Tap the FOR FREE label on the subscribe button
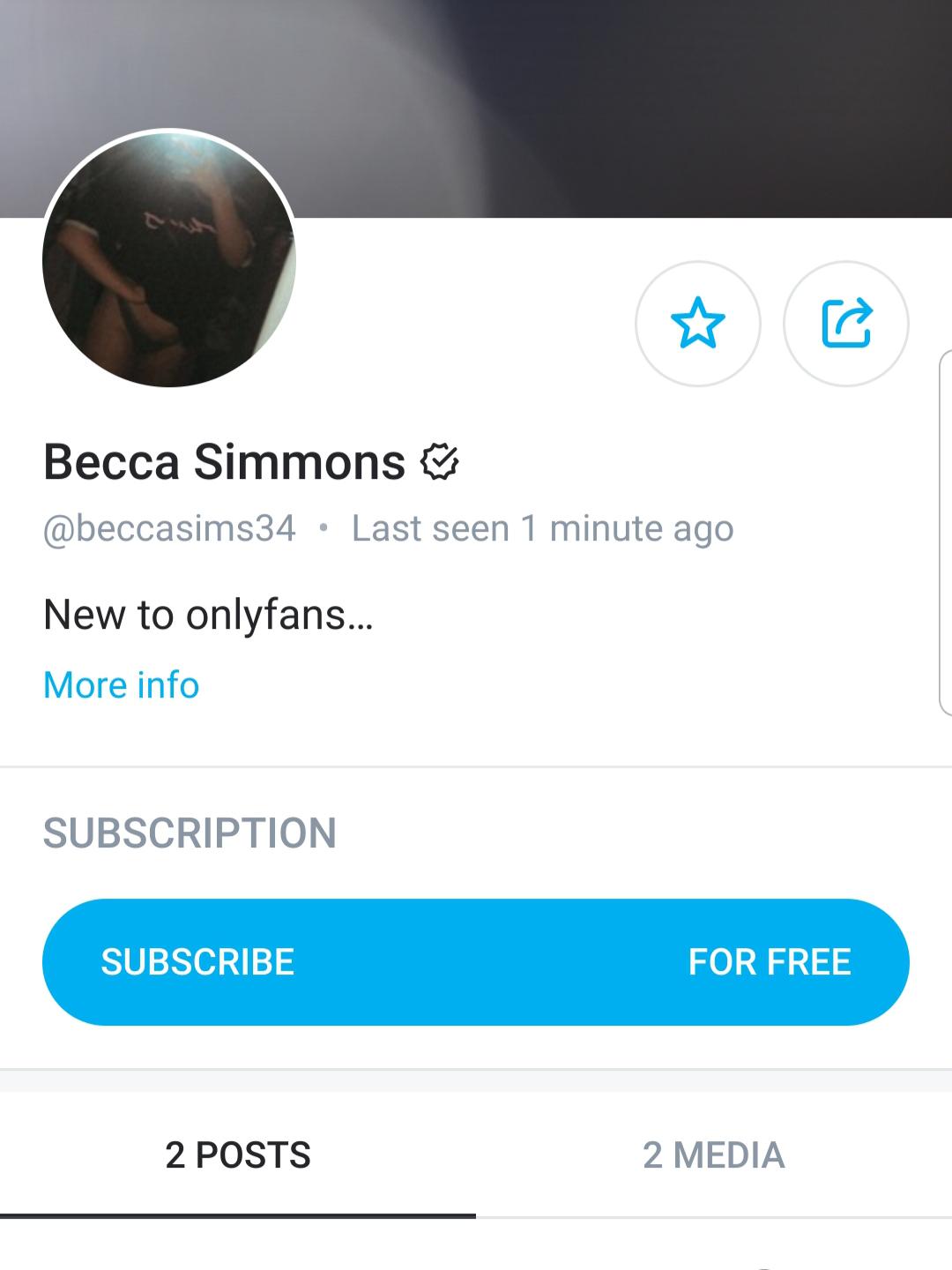Viewport: 952px width, 1270px height. pyautogui.click(x=770, y=961)
